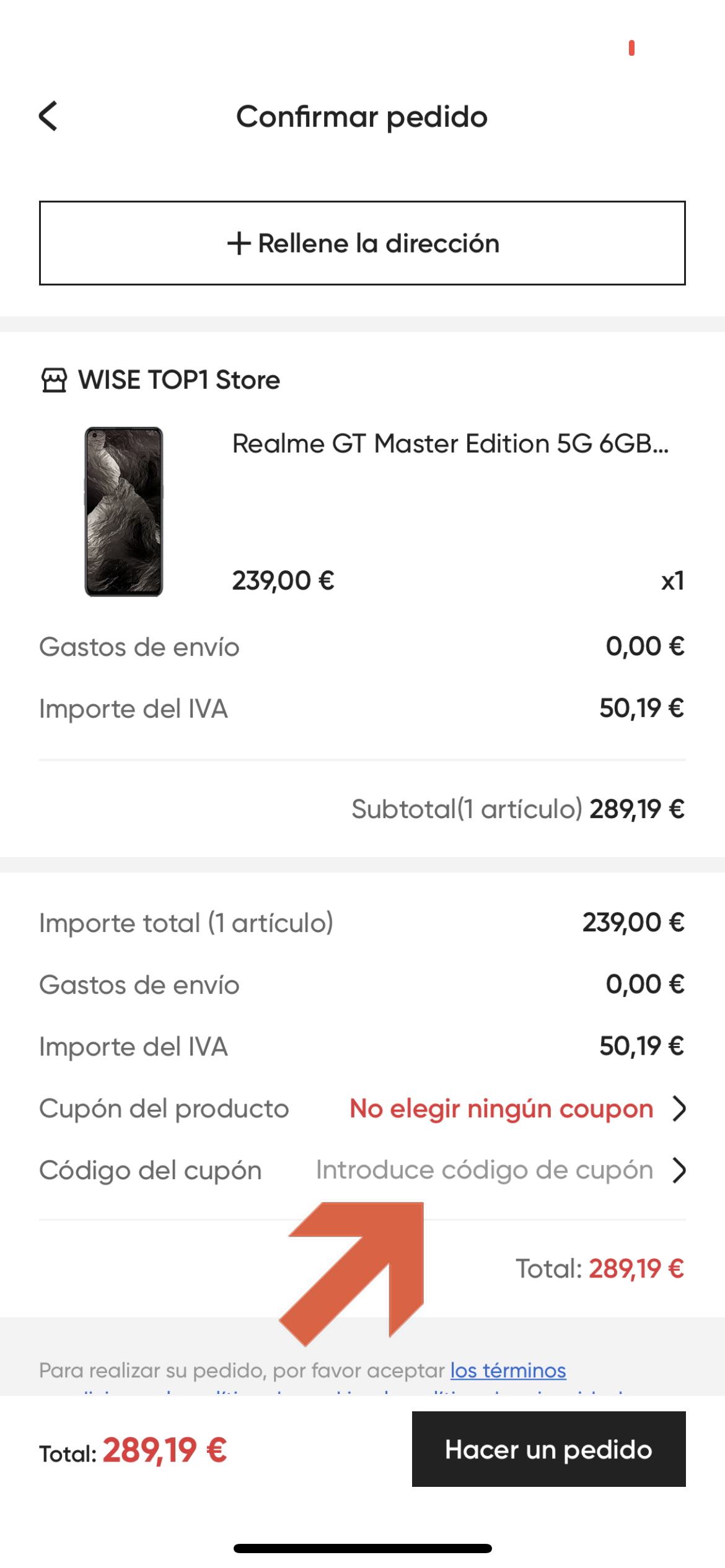Open los términos link
The image size is (725, 1568).
tap(508, 1370)
